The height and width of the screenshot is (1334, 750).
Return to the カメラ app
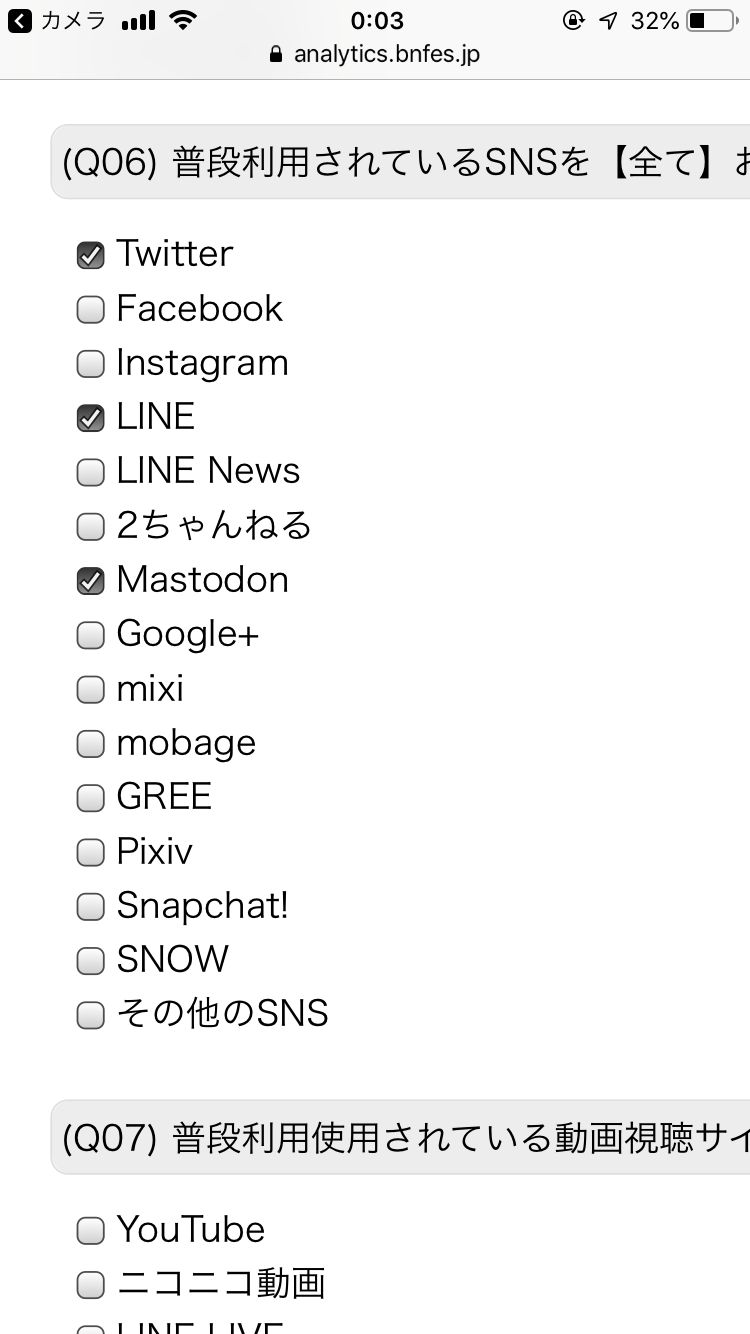click(56, 20)
